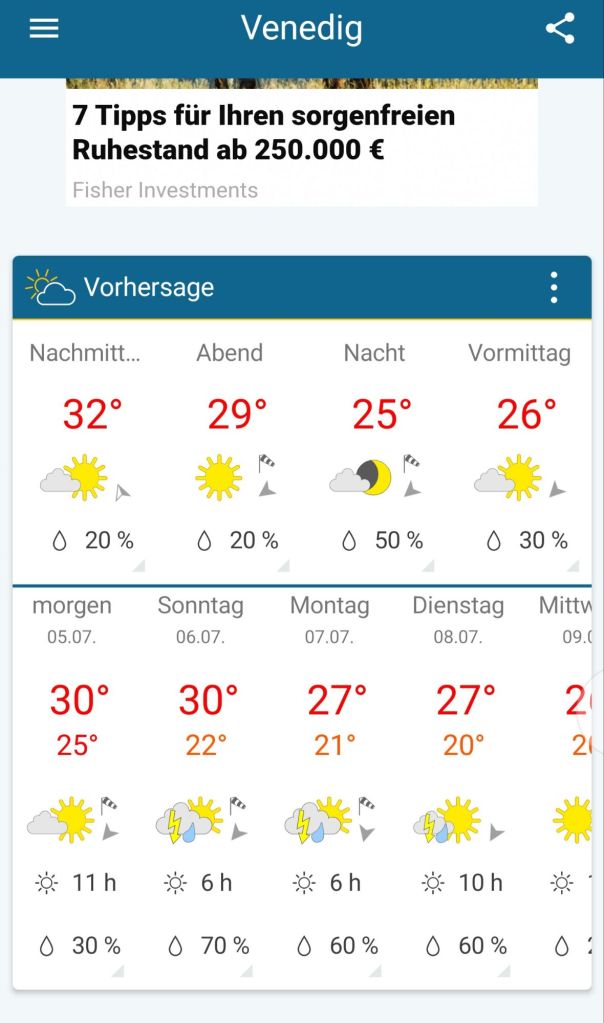This screenshot has width=604, height=1023.
Task: View the Nacht forecast details
Action: click(x=375, y=450)
